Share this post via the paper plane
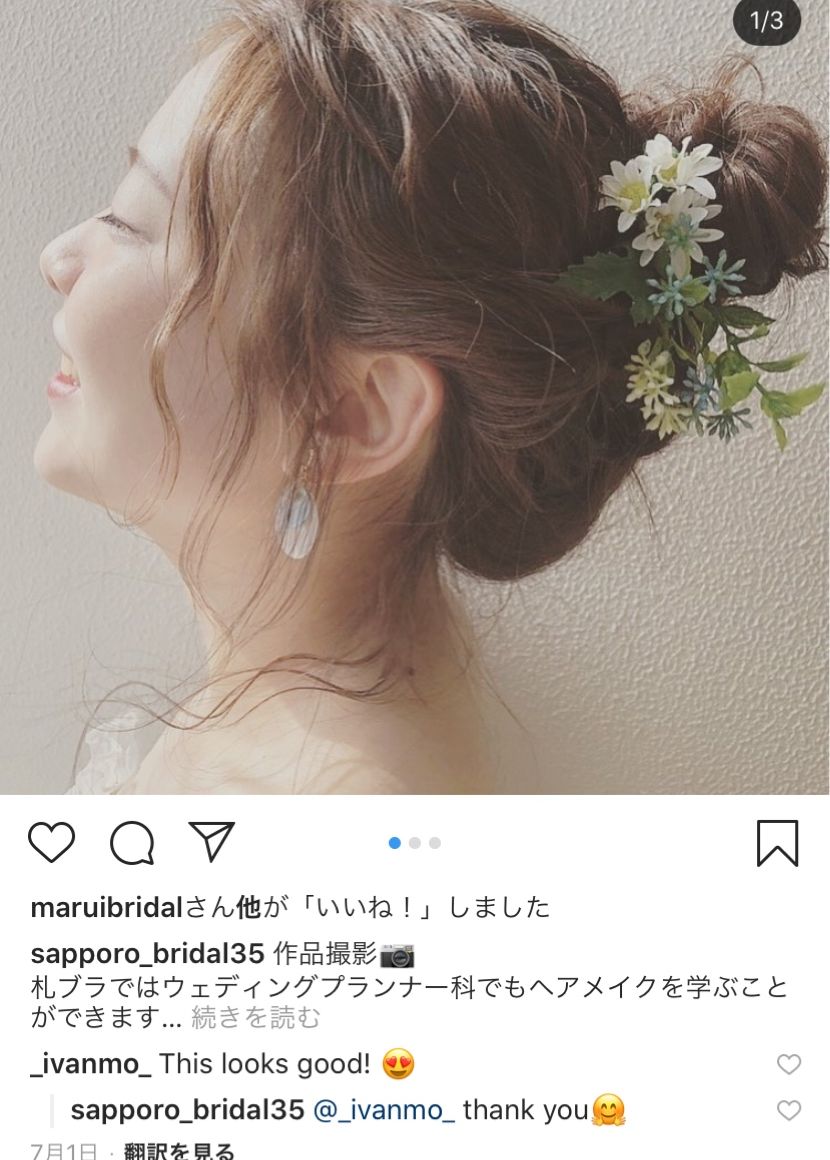Image resolution: width=830 pixels, height=1160 pixels. click(211, 842)
